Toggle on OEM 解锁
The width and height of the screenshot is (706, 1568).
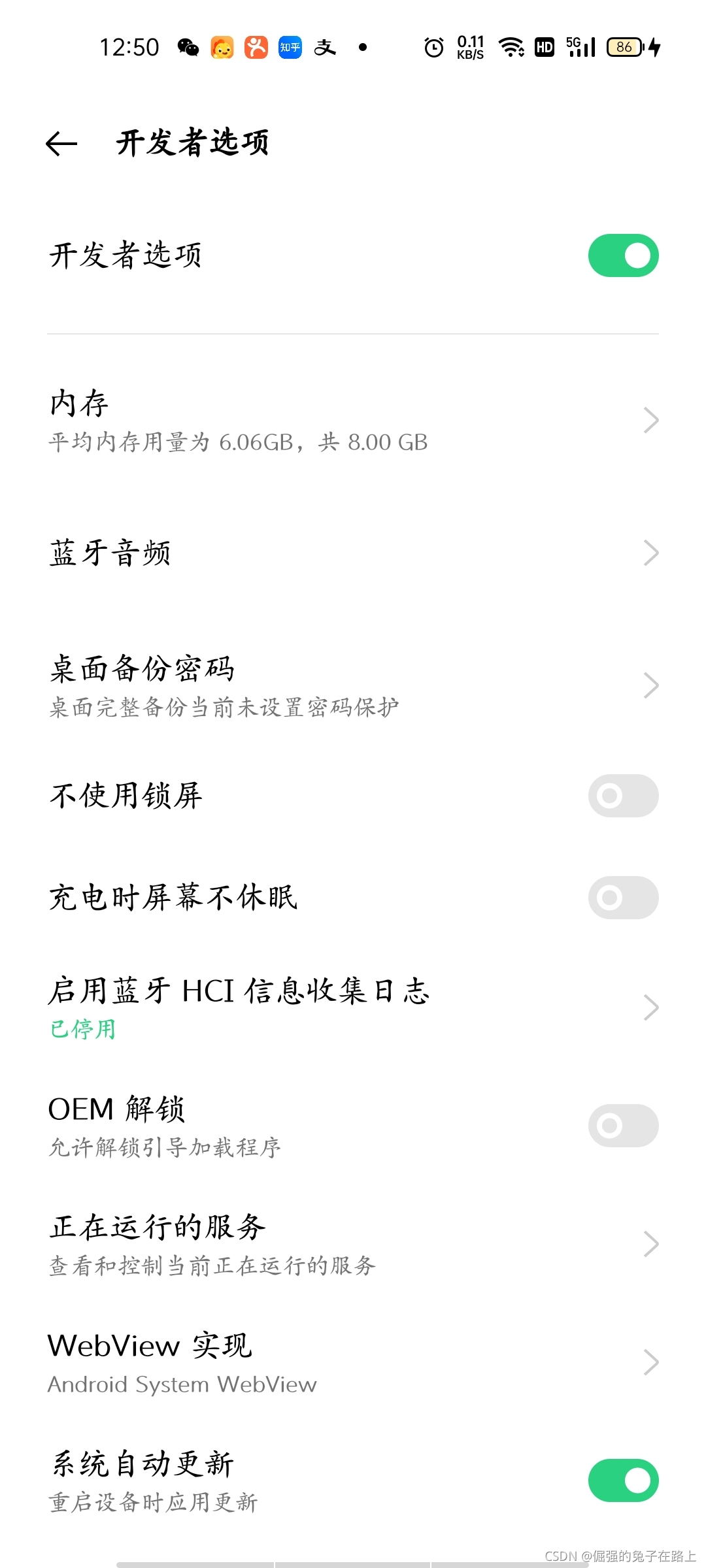click(x=622, y=1126)
